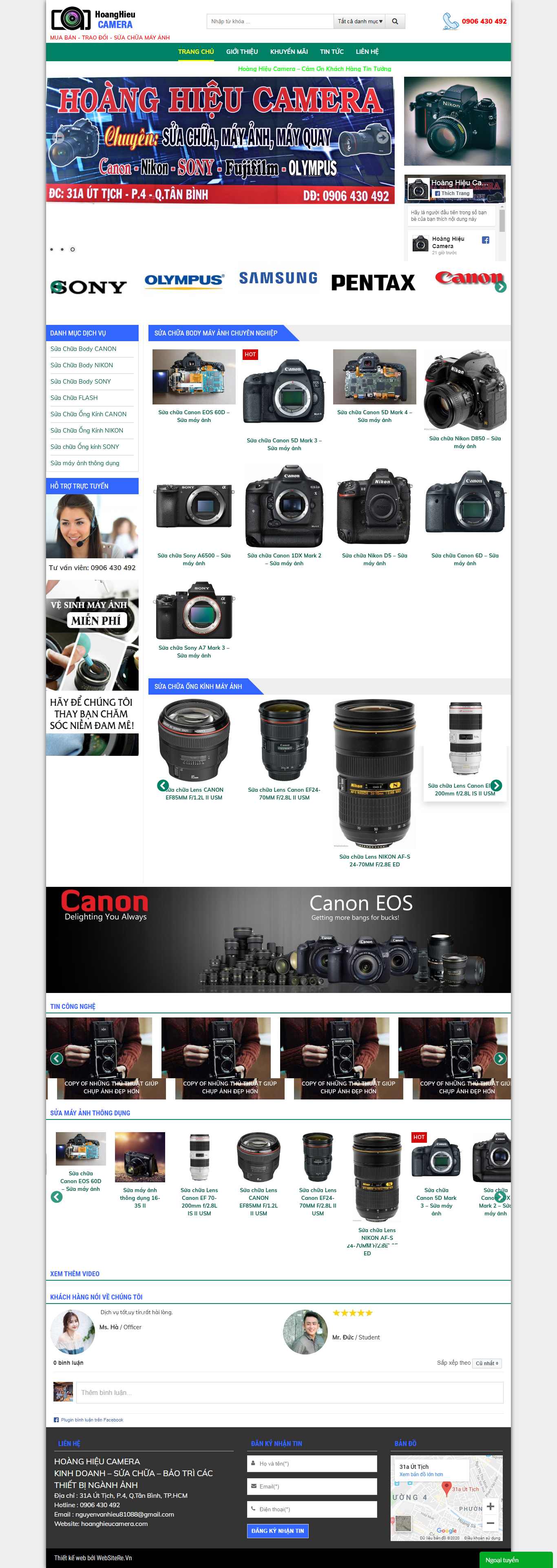This screenshot has height=1568, width=557.
Task: Open Sửa chữa Sony A6500 product
Action: tap(193, 559)
